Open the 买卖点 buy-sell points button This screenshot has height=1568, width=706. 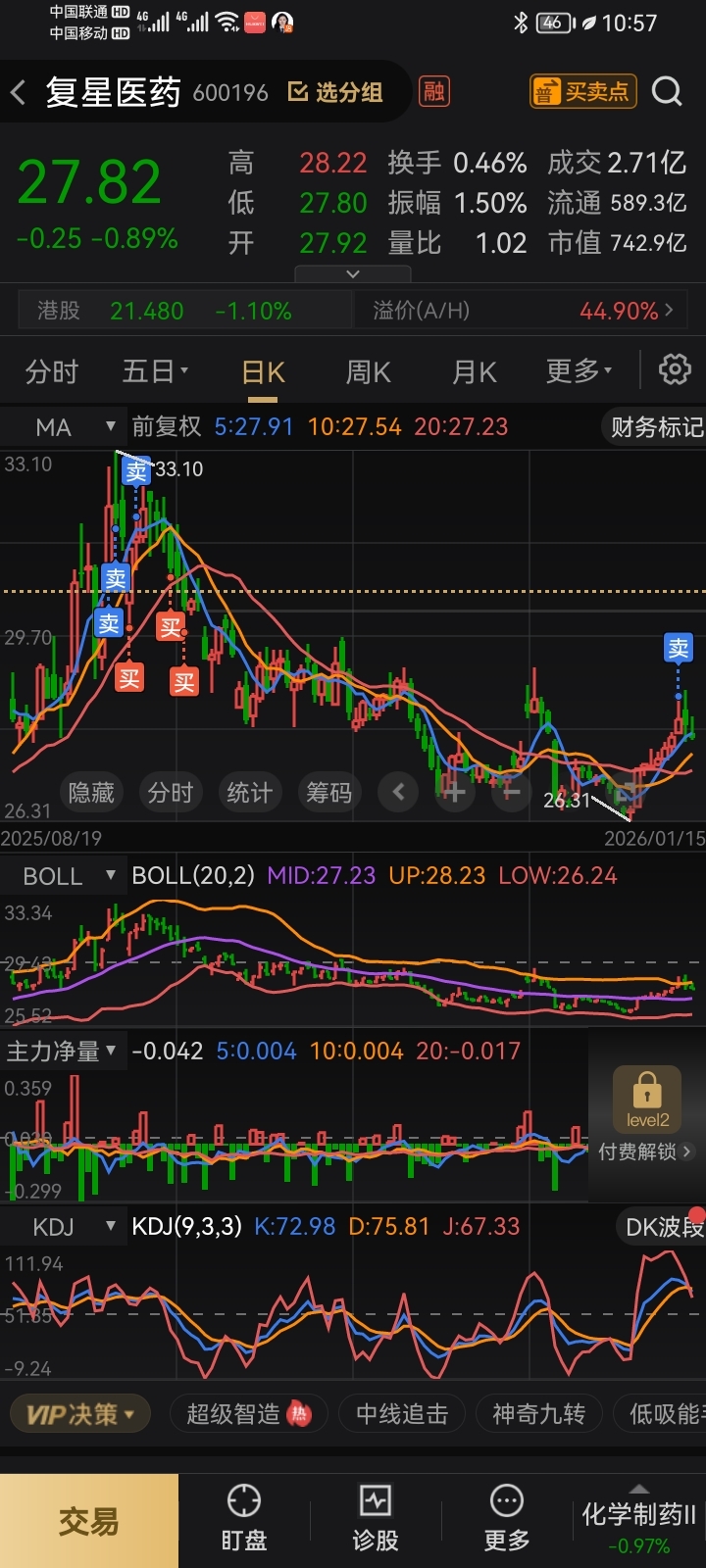[583, 91]
